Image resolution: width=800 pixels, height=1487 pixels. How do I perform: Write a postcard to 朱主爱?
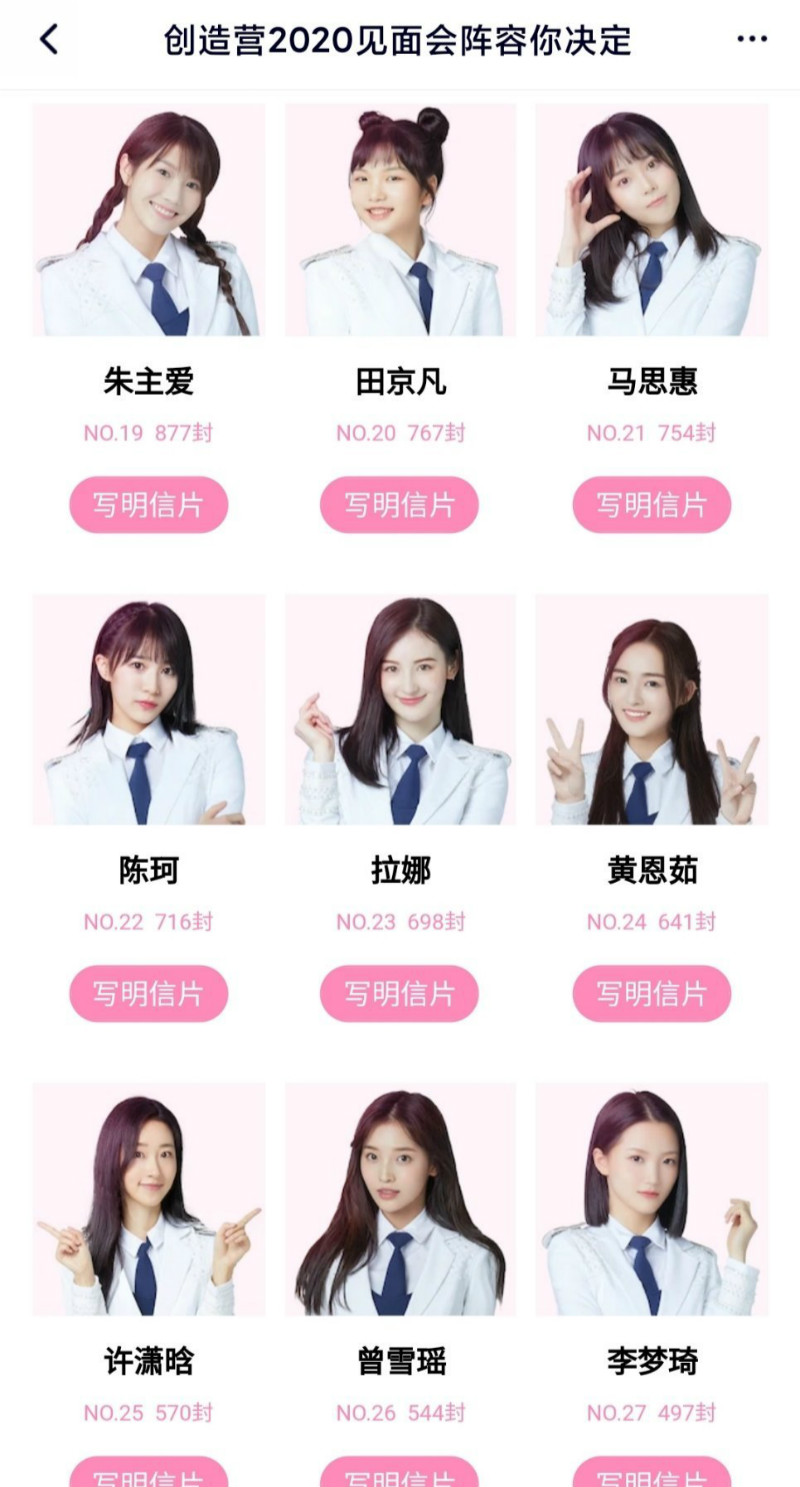[149, 504]
